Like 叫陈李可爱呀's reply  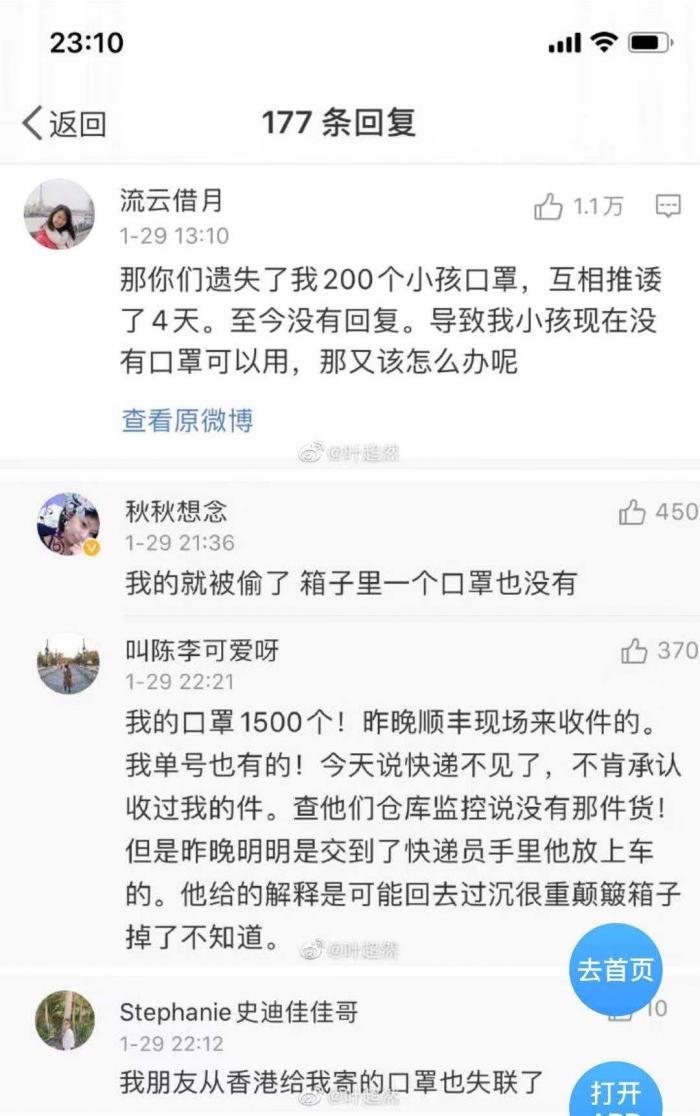click(x=634, y=652)
